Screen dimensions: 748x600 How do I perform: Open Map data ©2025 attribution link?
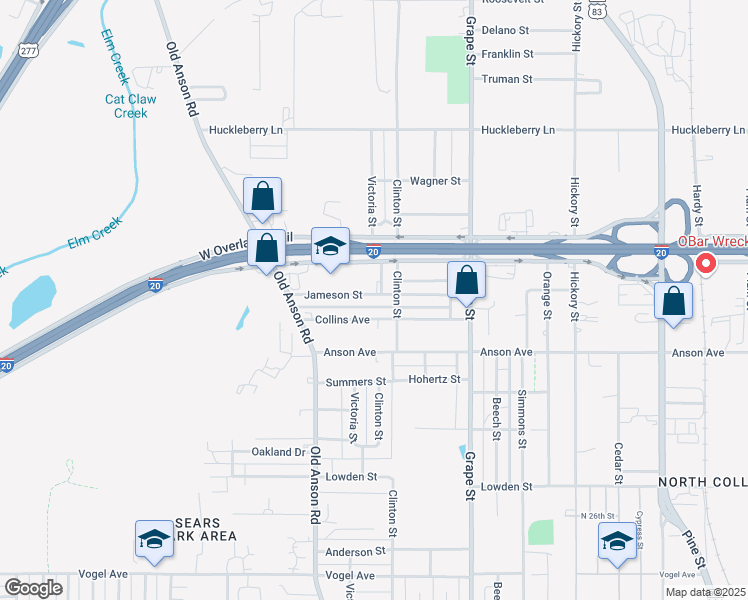click(x=705, y=591)
